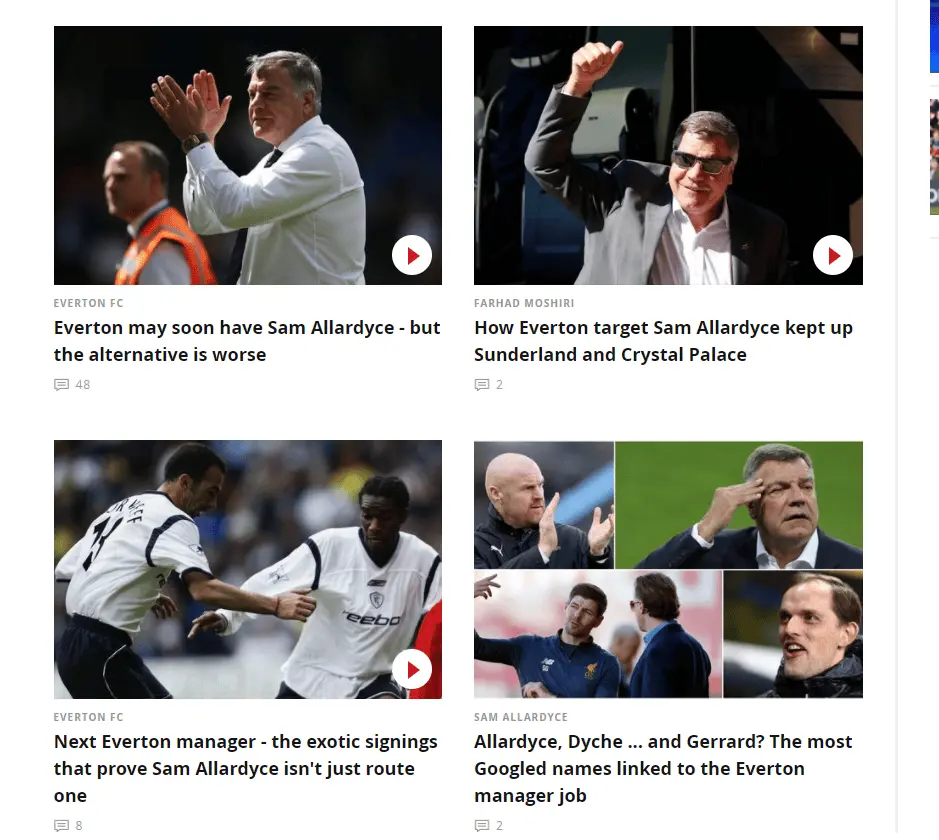Viewport: 939px width, 840px height.
Task: Open Everton FC tag above 'alternative is worse'
Action: pos(88,303)
